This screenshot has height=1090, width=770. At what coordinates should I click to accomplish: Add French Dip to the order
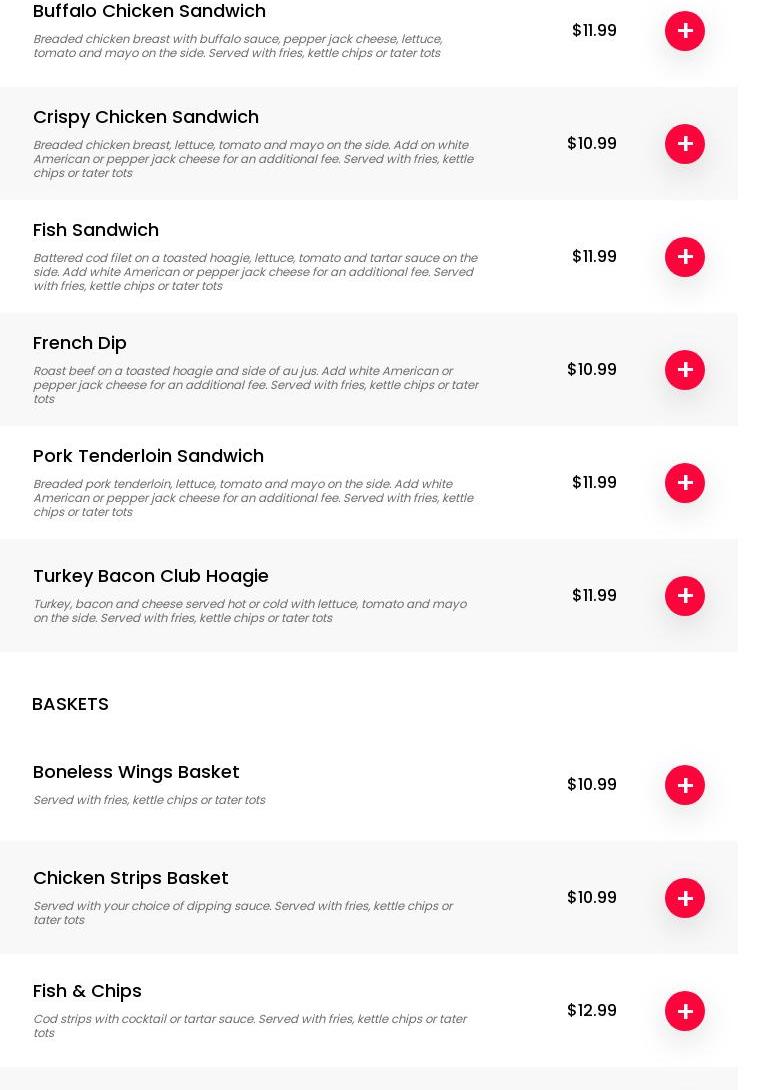coord(685,370)
